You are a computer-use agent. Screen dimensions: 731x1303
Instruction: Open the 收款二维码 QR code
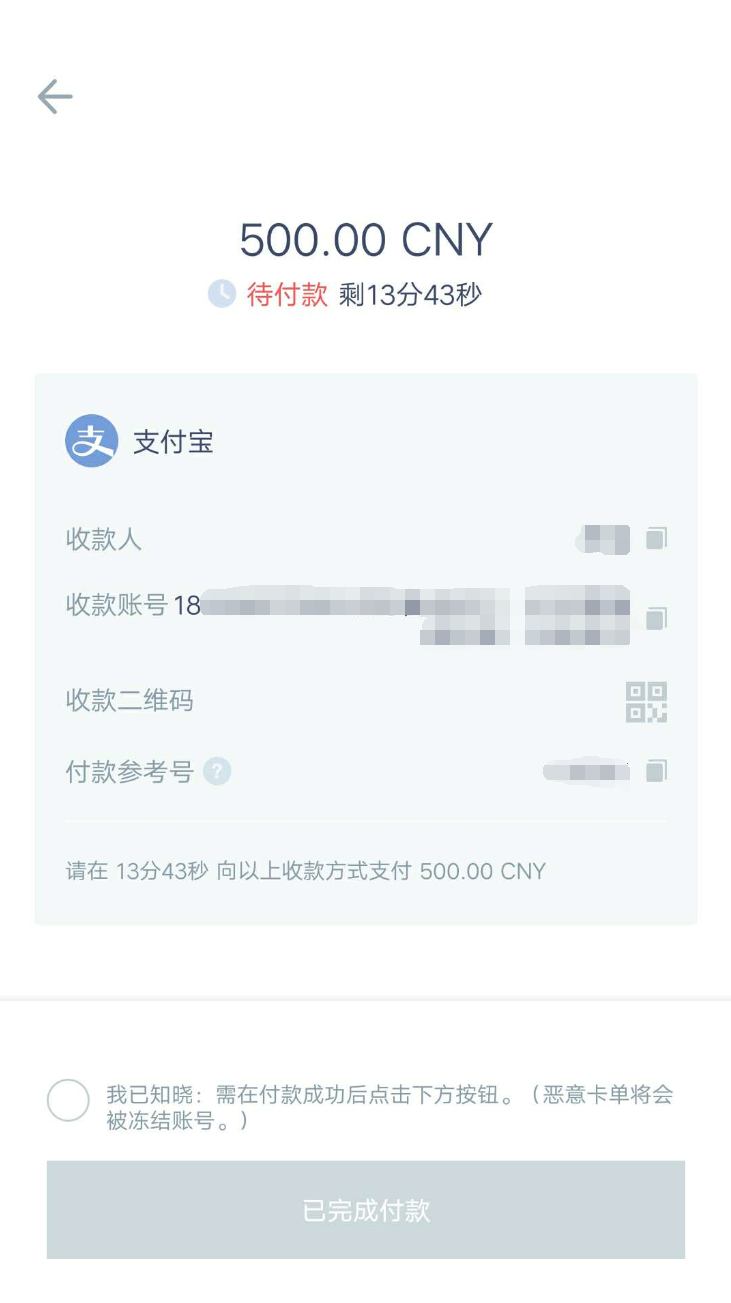[x=646, y=701]
